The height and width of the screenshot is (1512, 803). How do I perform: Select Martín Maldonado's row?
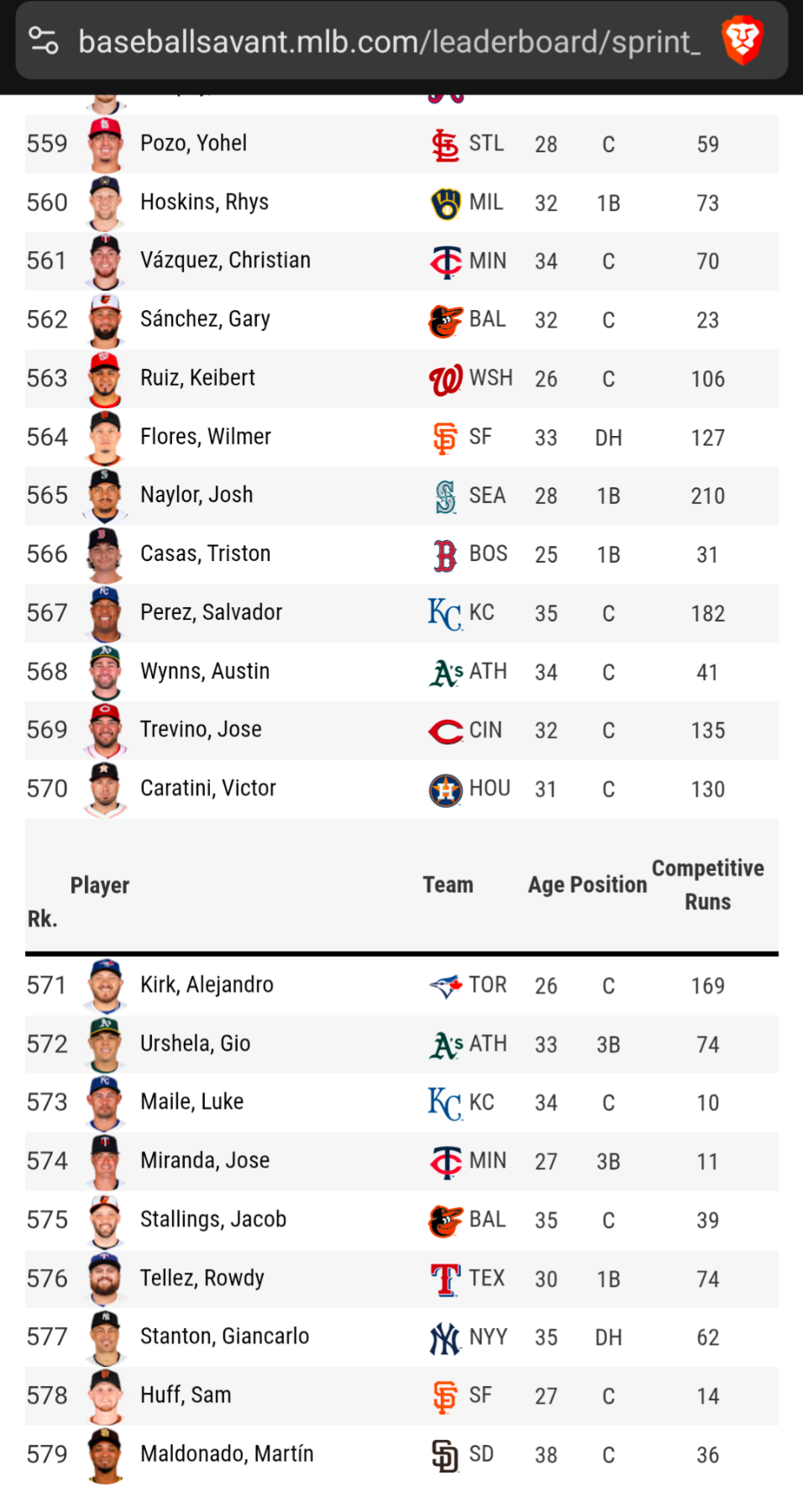(227, 1454)
